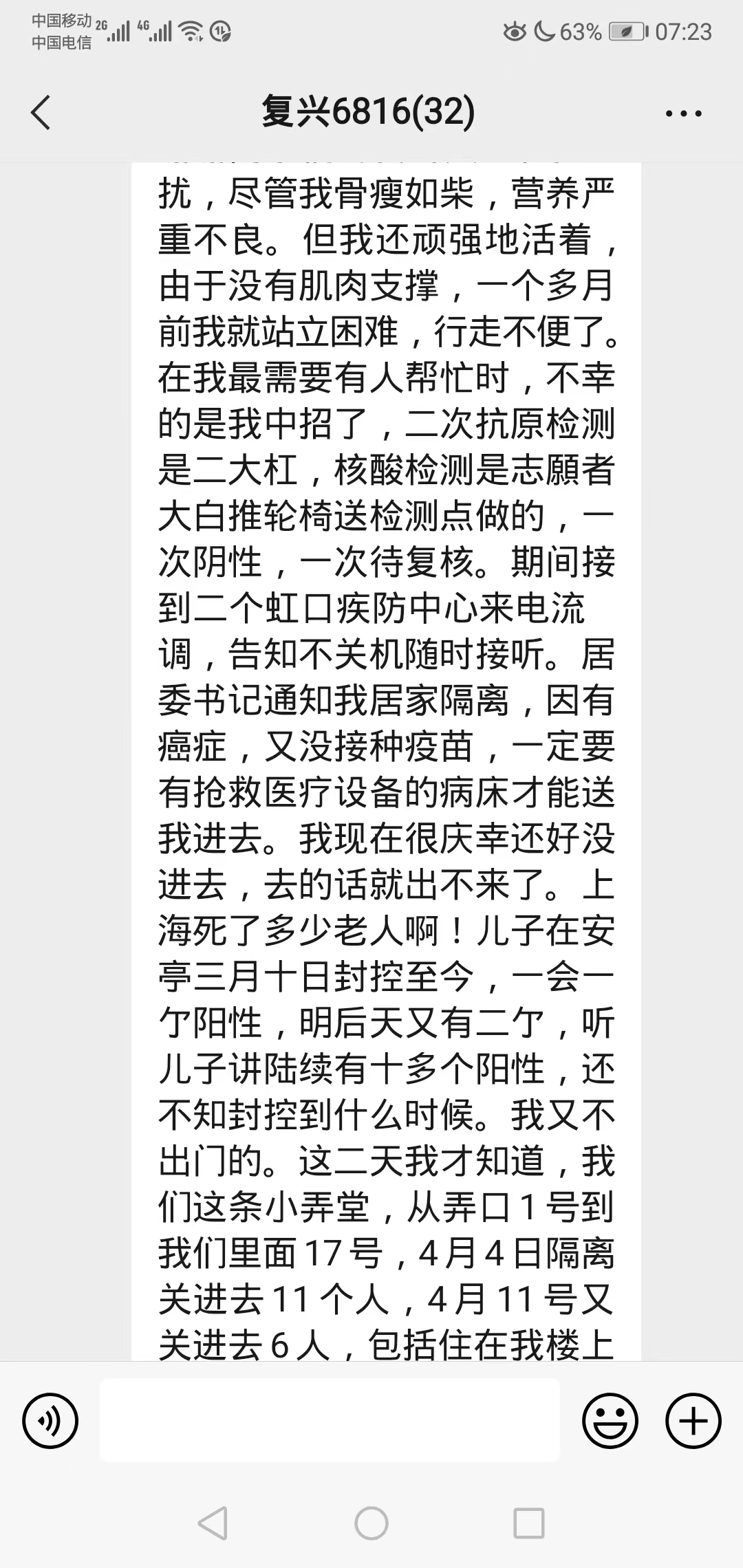Open the system recent apps view

529,1523
